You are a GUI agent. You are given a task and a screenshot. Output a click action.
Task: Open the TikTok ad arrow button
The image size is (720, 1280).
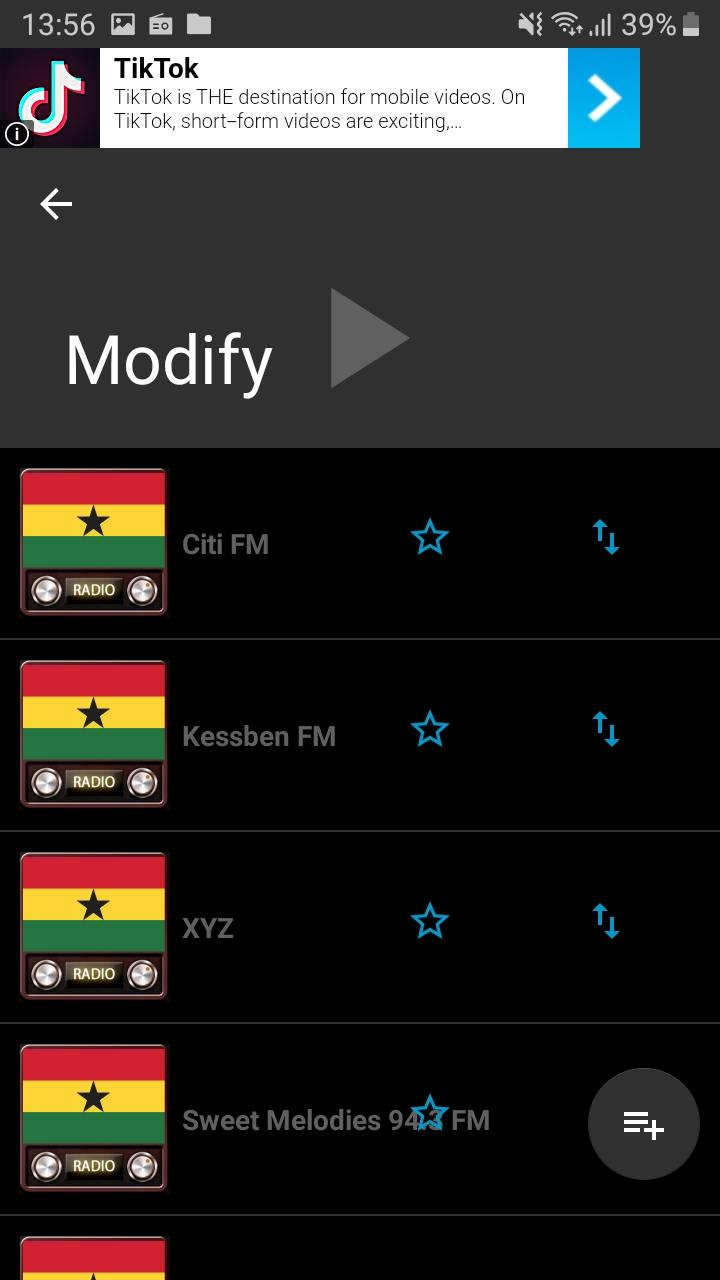coord(604,98)
